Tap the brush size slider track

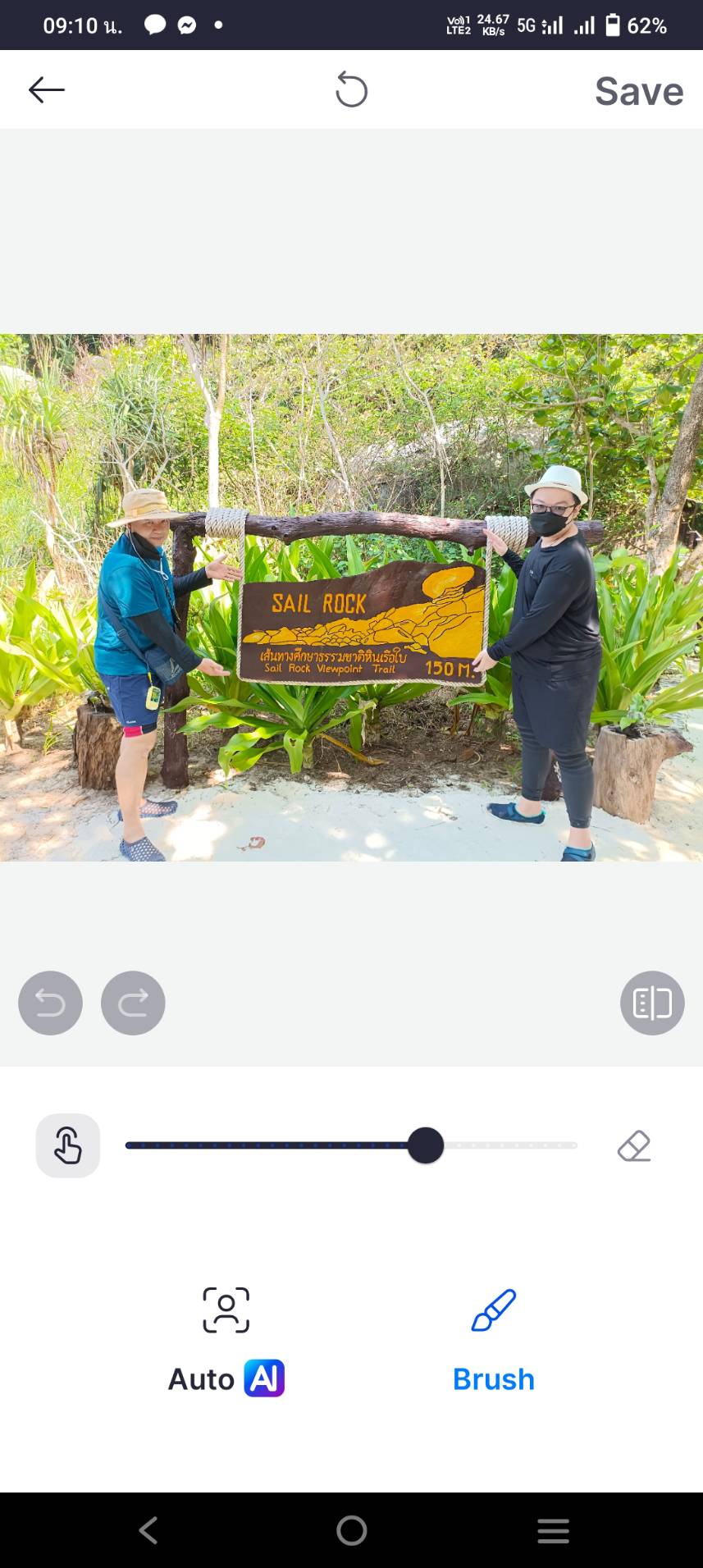coord(271,1145)
